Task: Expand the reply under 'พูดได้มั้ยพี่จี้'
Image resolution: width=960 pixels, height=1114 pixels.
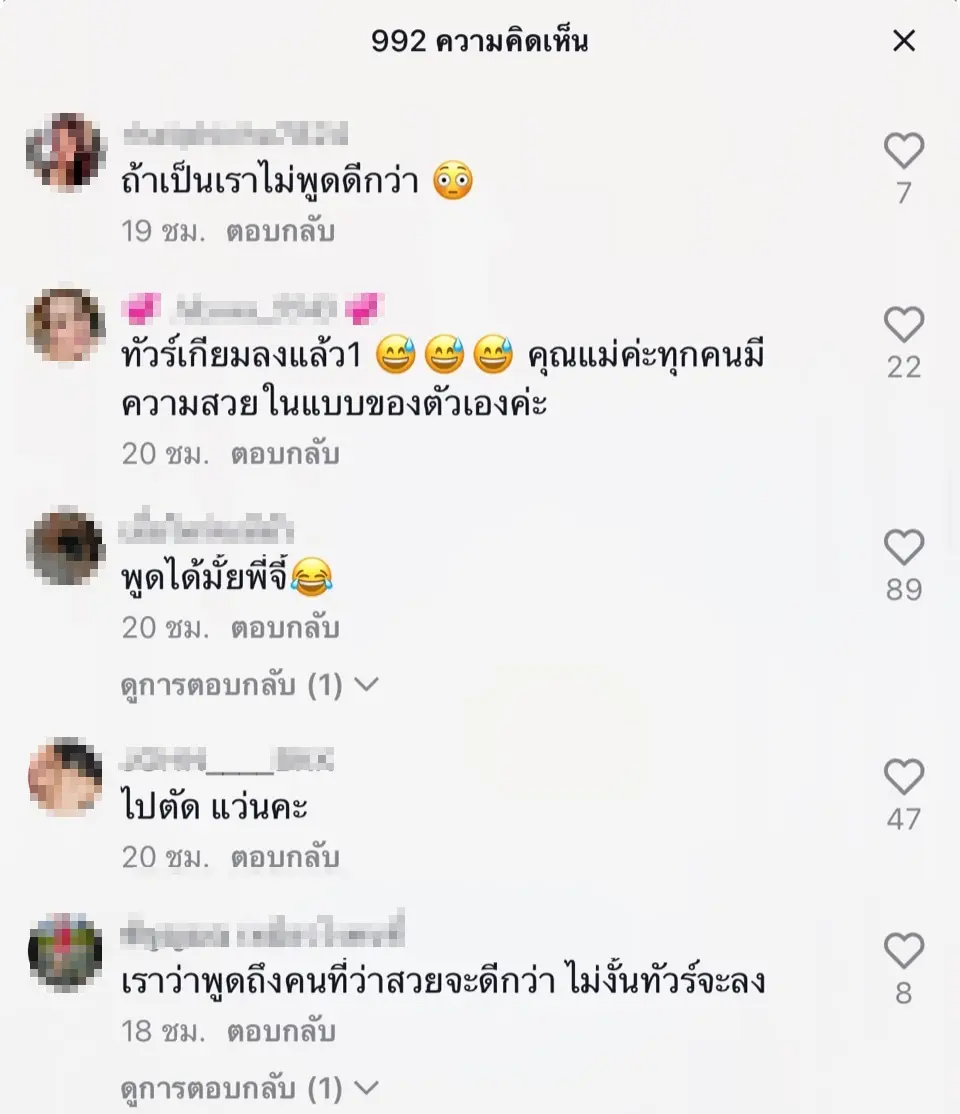Action: (249, 685)
